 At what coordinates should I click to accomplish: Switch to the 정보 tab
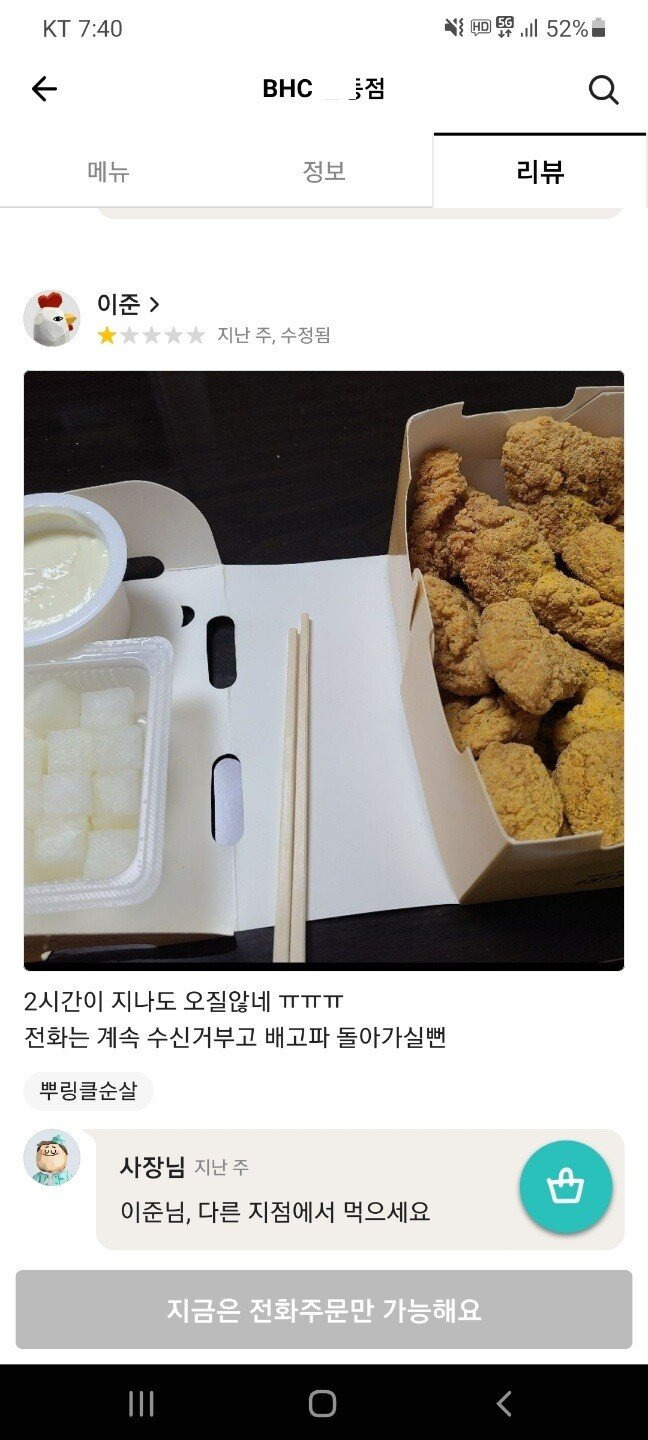(324, 171)
